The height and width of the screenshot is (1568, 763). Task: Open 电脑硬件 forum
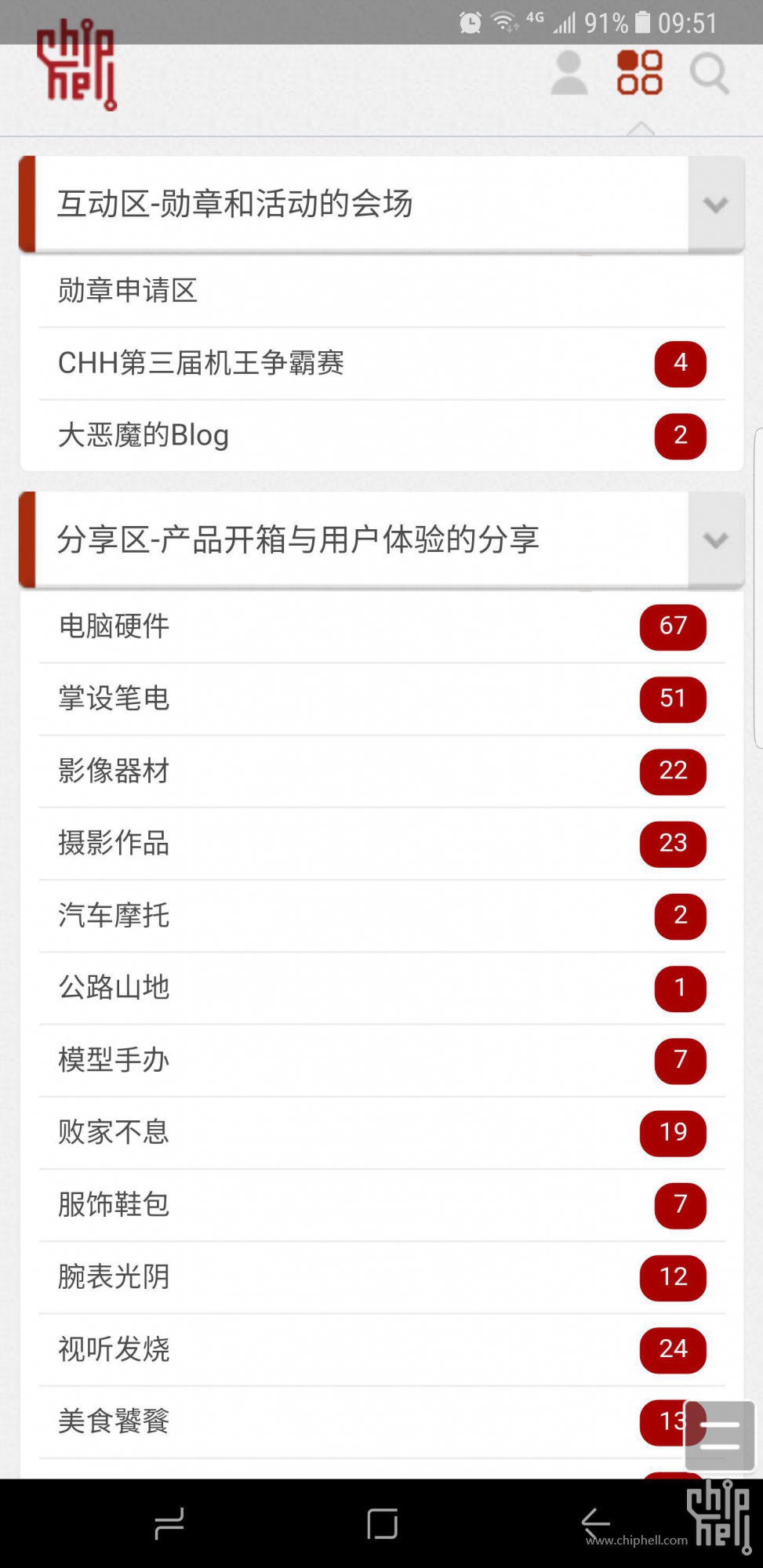point(114,626)
